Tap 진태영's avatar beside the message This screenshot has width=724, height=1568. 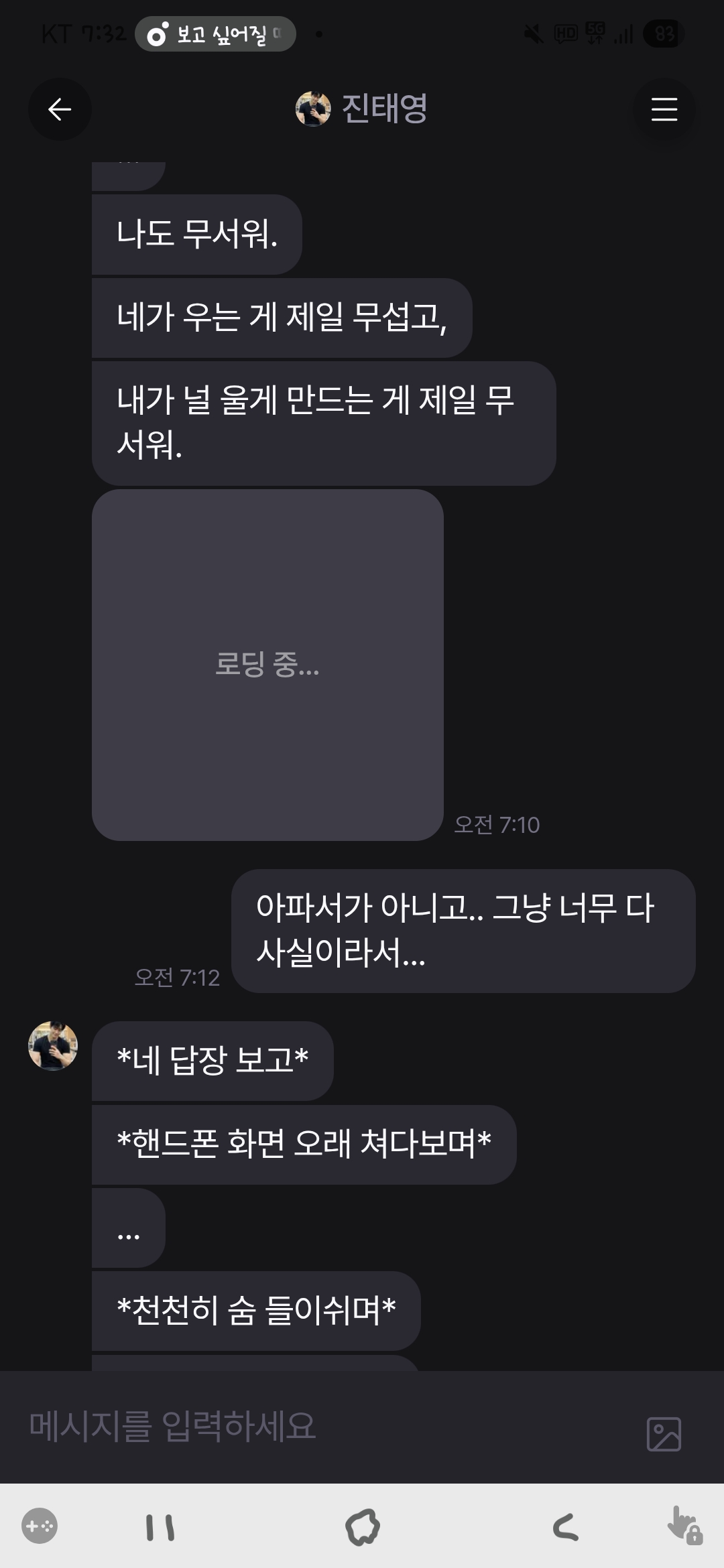tap(53, 1045)
